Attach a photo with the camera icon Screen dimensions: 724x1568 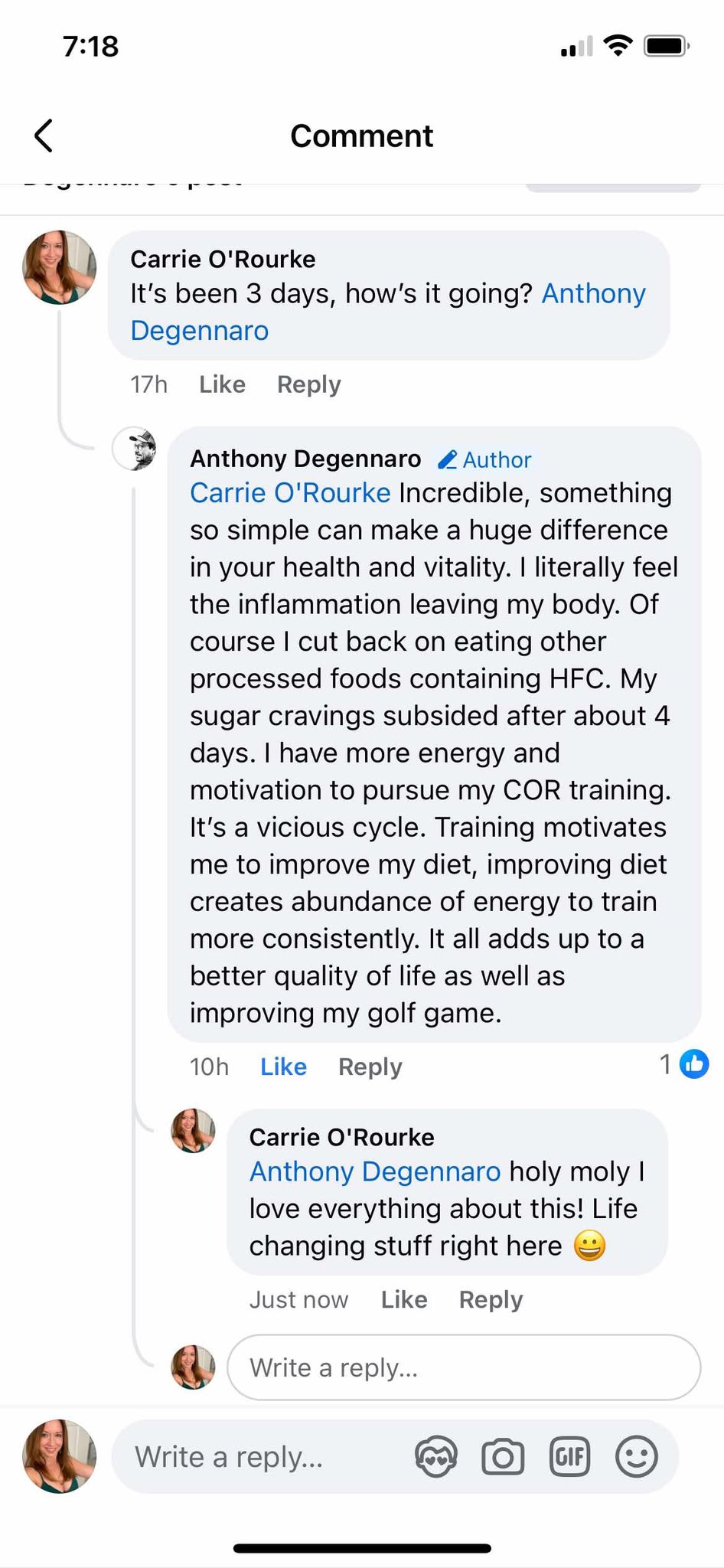(503, 1456)
